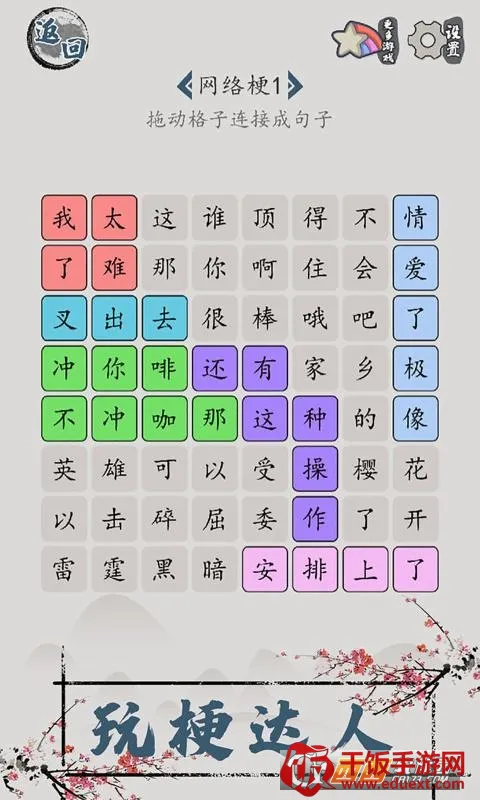Viewport: 480px width, 800px height.
Task: Go to the previous level with left arrow
Action: (185, 86)
